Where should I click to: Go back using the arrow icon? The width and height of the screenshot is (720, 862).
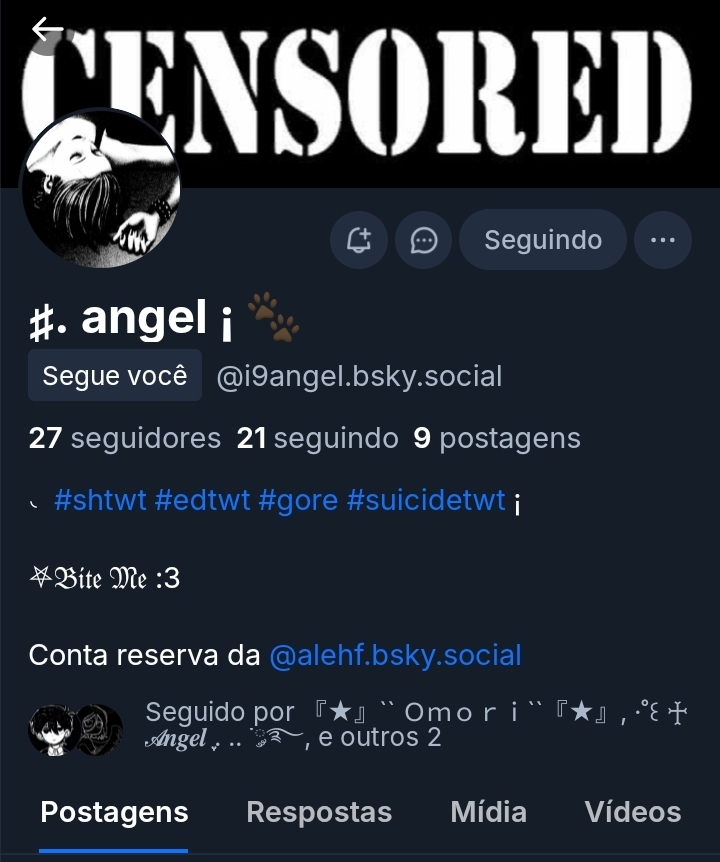coord(47,30)
